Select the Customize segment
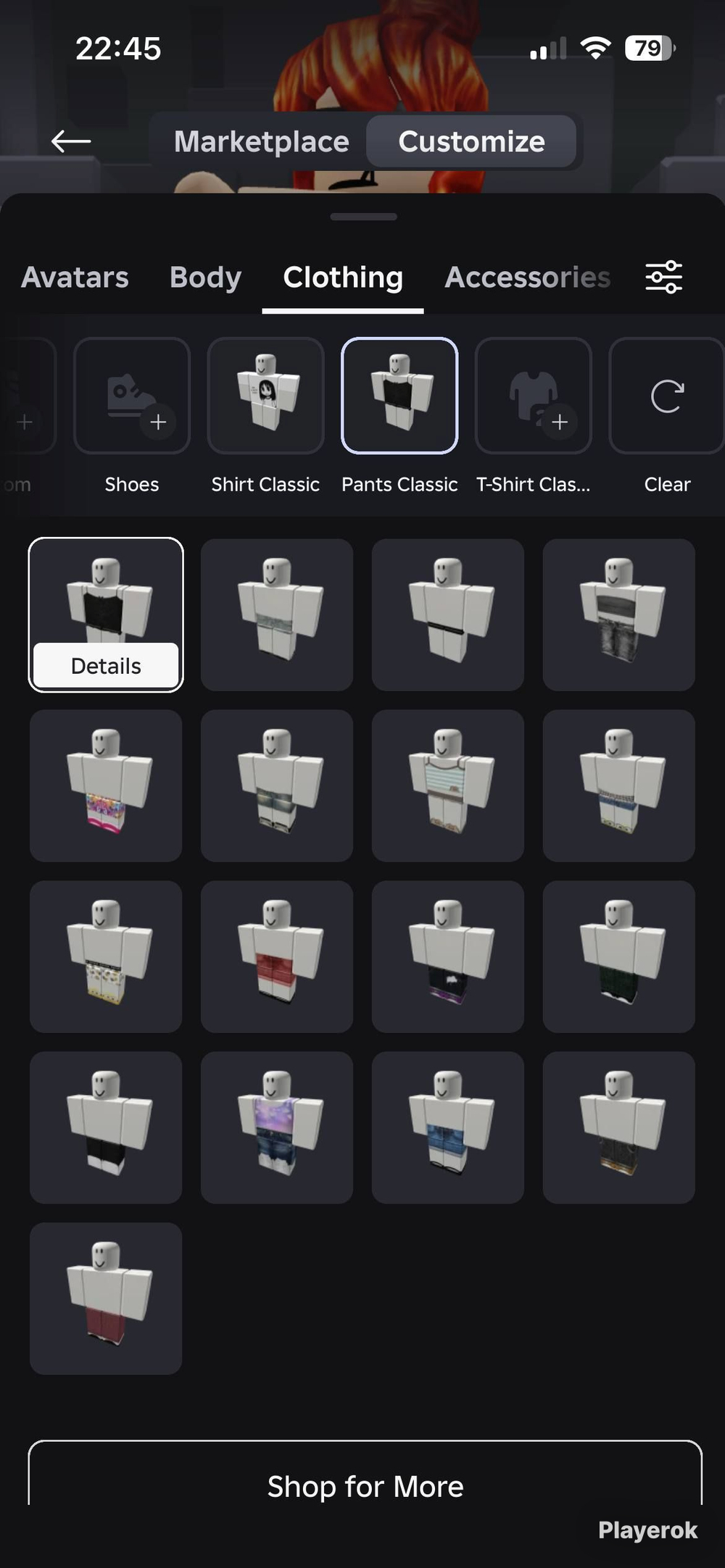725x1568 pixels. [471, 141]
